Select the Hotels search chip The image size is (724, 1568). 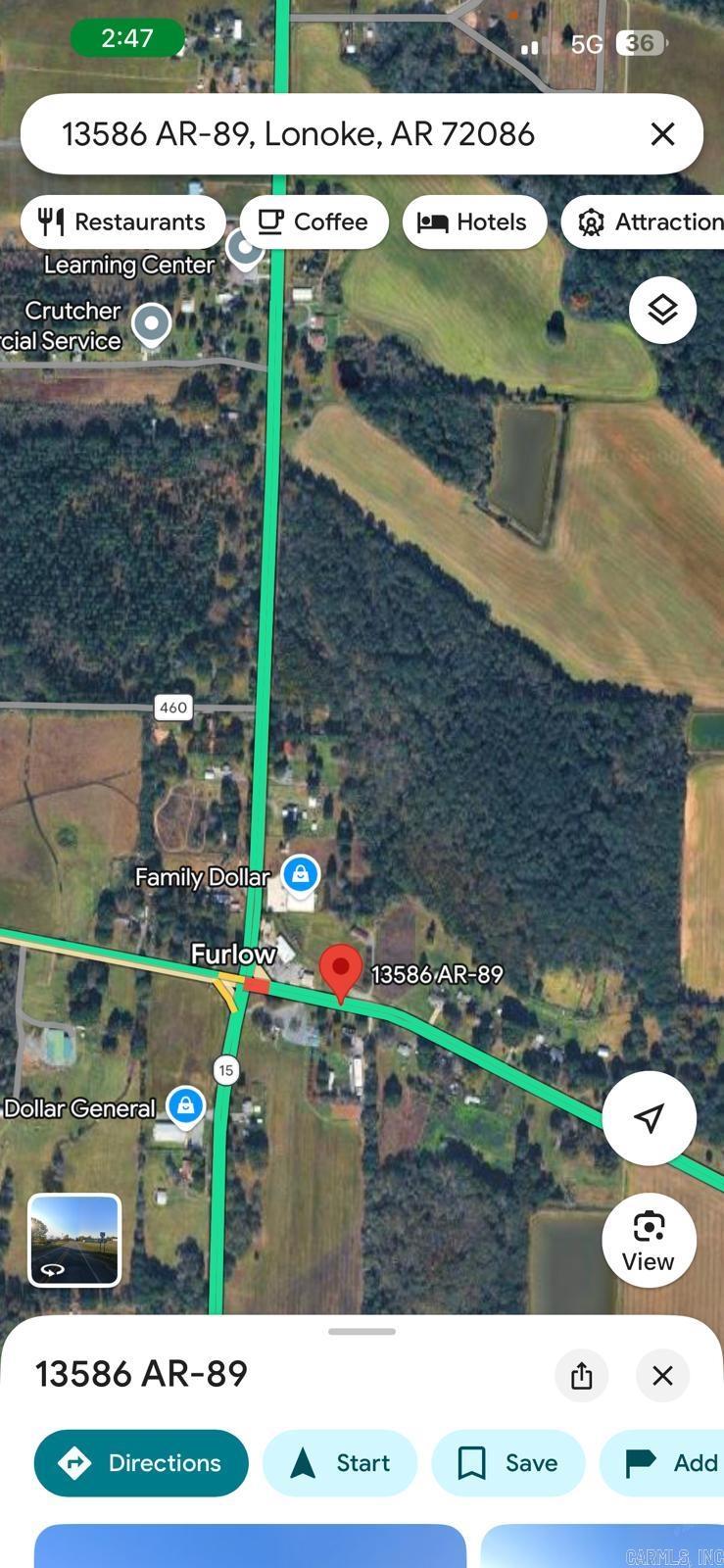[x=474, y=221]
